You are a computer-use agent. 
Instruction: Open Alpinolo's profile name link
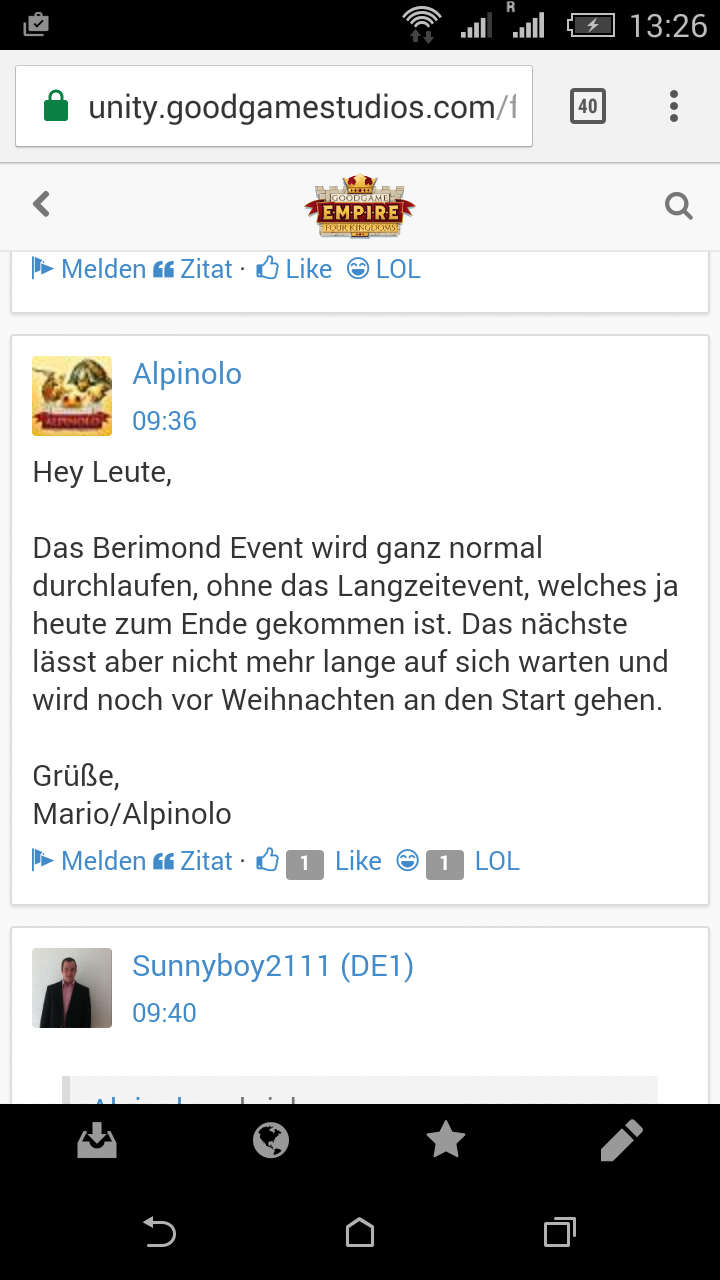click(187, 374)
